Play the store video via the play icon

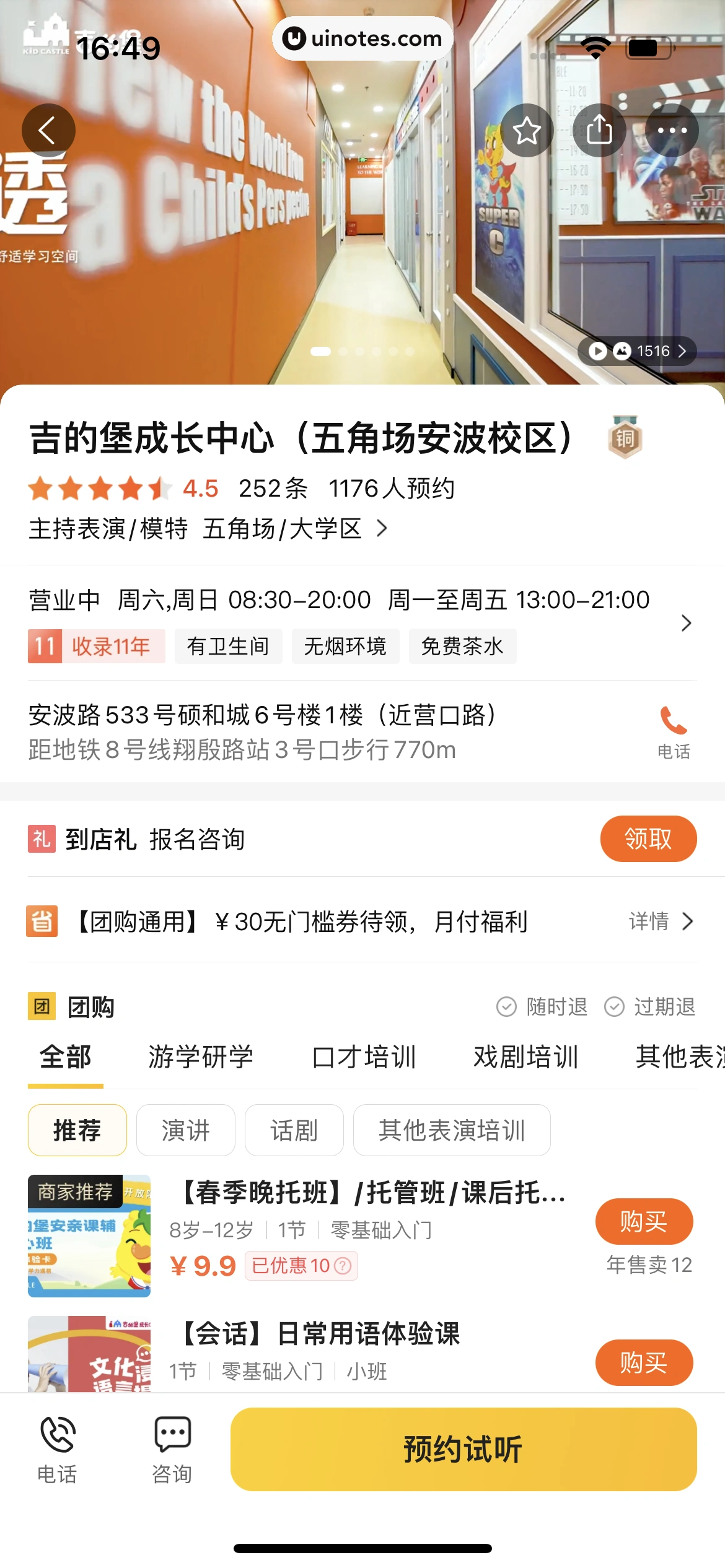597,351
